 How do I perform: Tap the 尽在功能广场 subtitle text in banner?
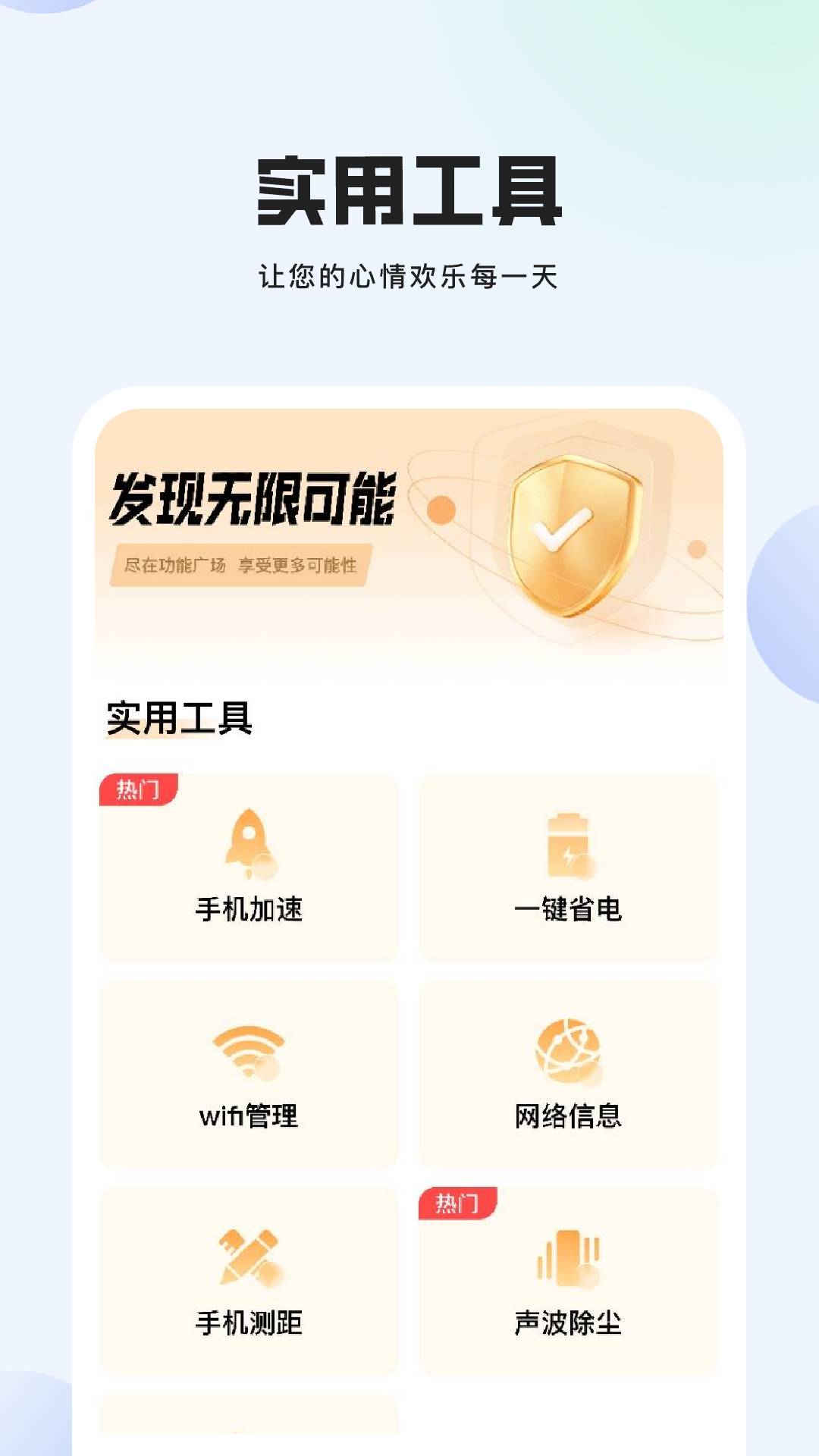tap(241, 565)
